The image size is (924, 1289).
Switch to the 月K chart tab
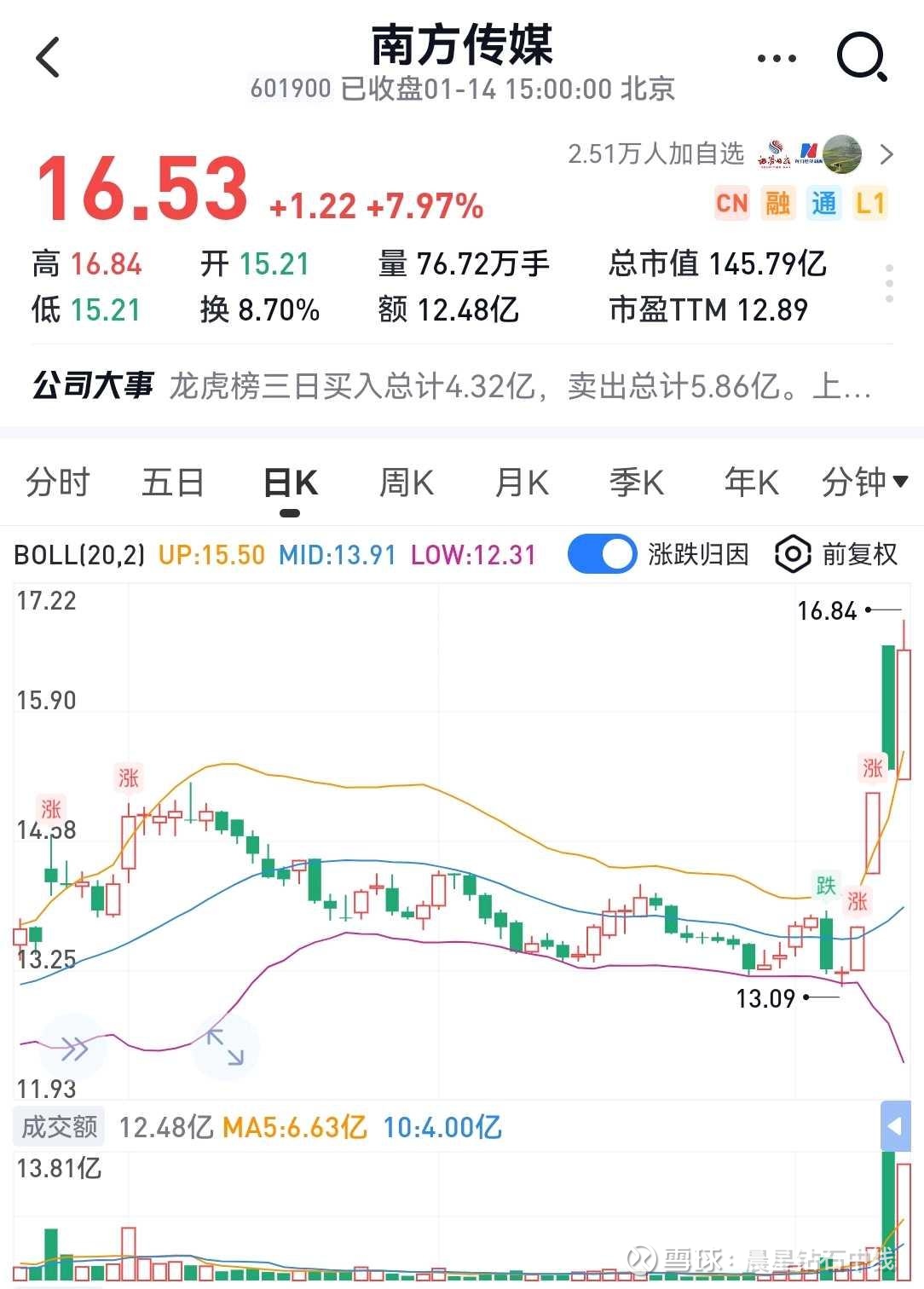coord(522,483)
